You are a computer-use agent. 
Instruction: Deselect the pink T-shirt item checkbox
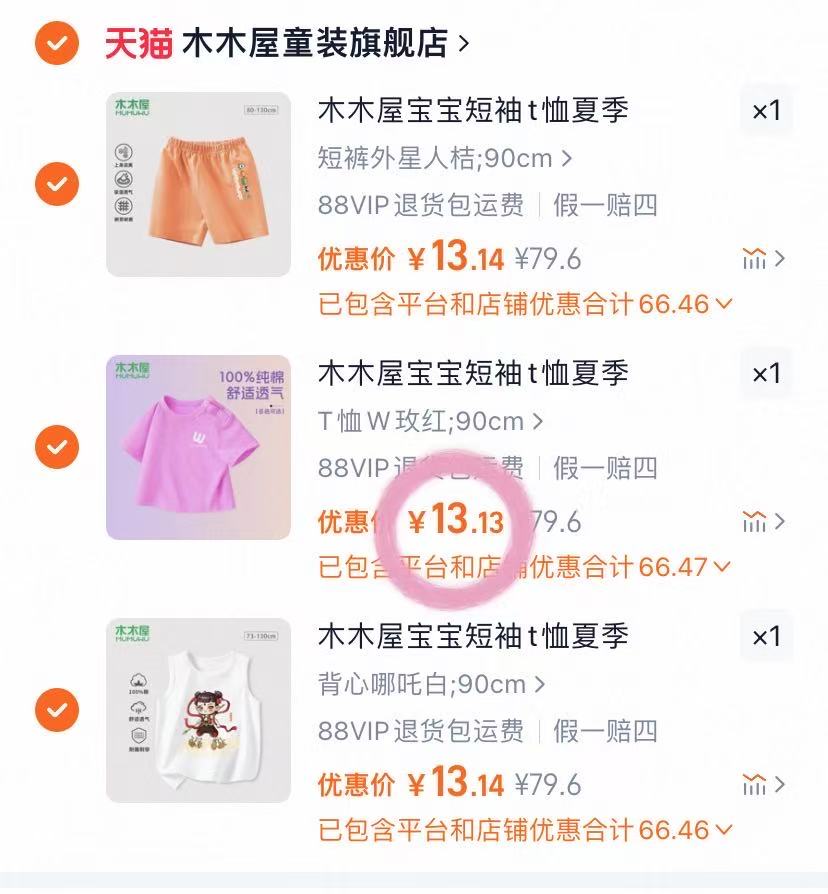click(56, 447)
